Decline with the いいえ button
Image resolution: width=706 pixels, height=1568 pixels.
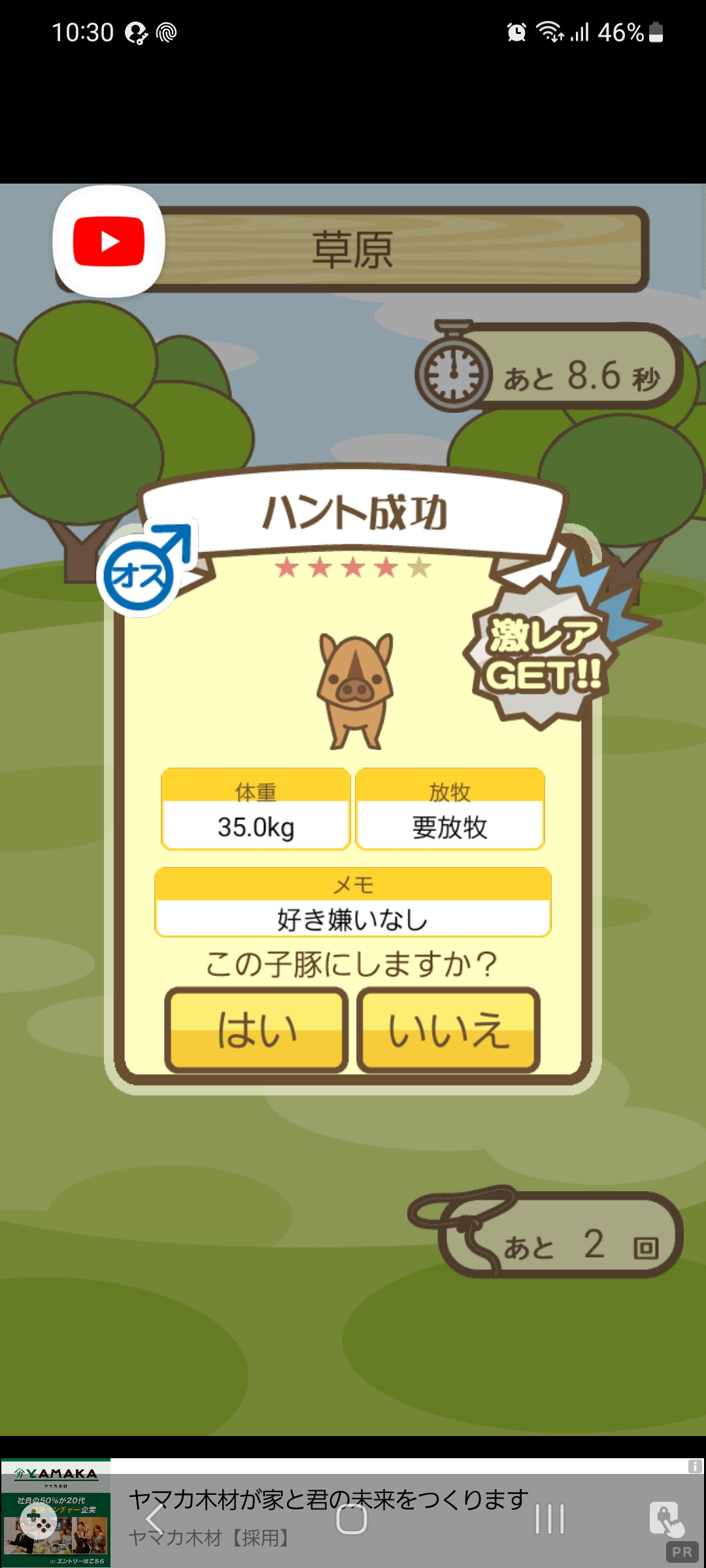pos(448,1030)
